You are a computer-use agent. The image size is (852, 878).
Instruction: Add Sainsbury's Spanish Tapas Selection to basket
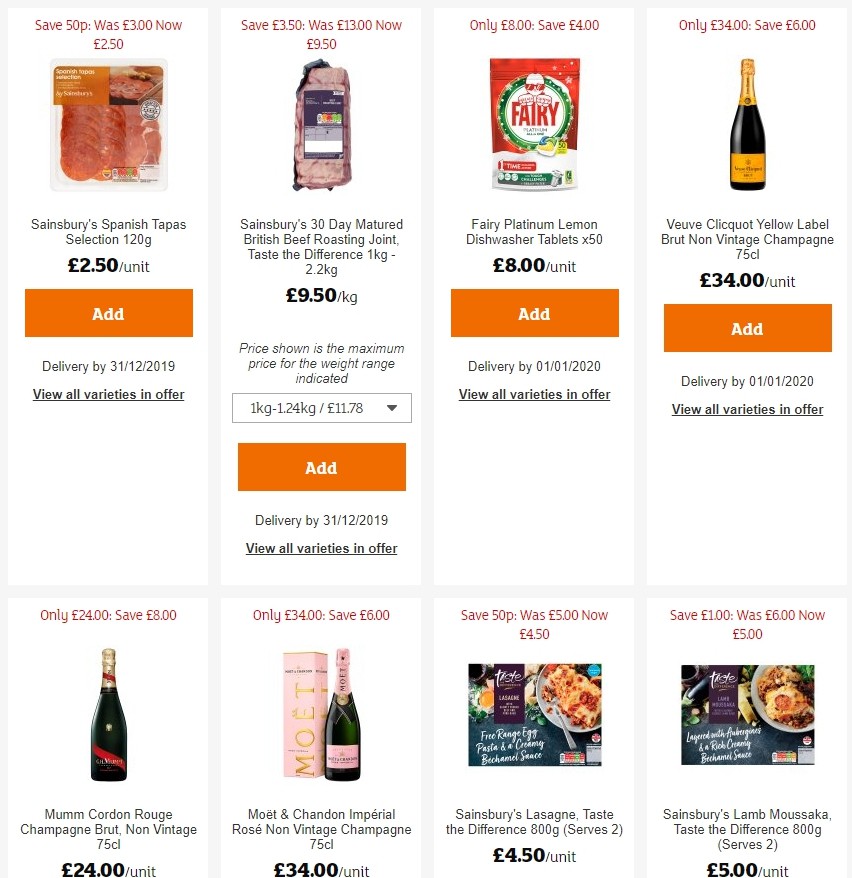108,313
